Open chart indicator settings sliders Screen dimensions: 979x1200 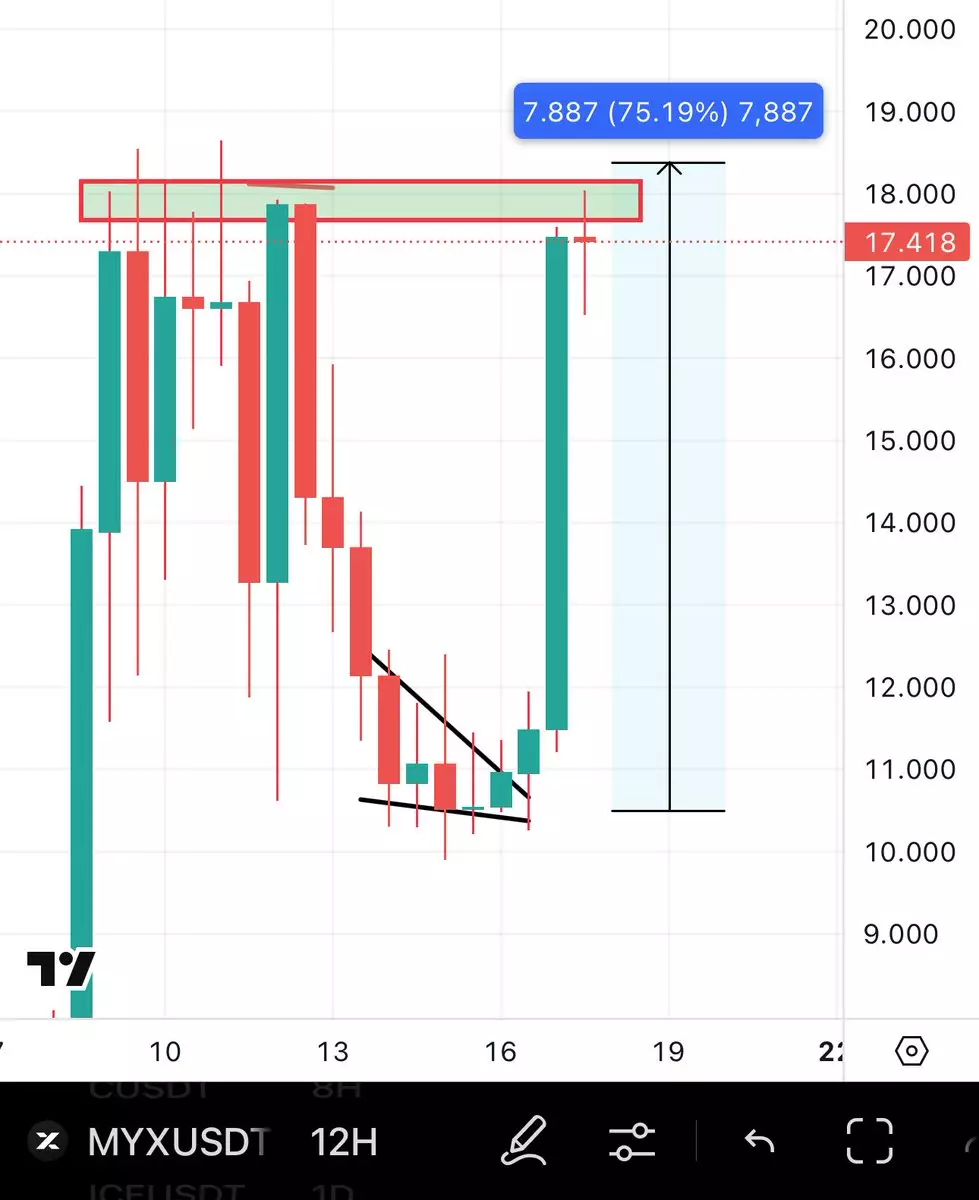[x=631, y=1141]
